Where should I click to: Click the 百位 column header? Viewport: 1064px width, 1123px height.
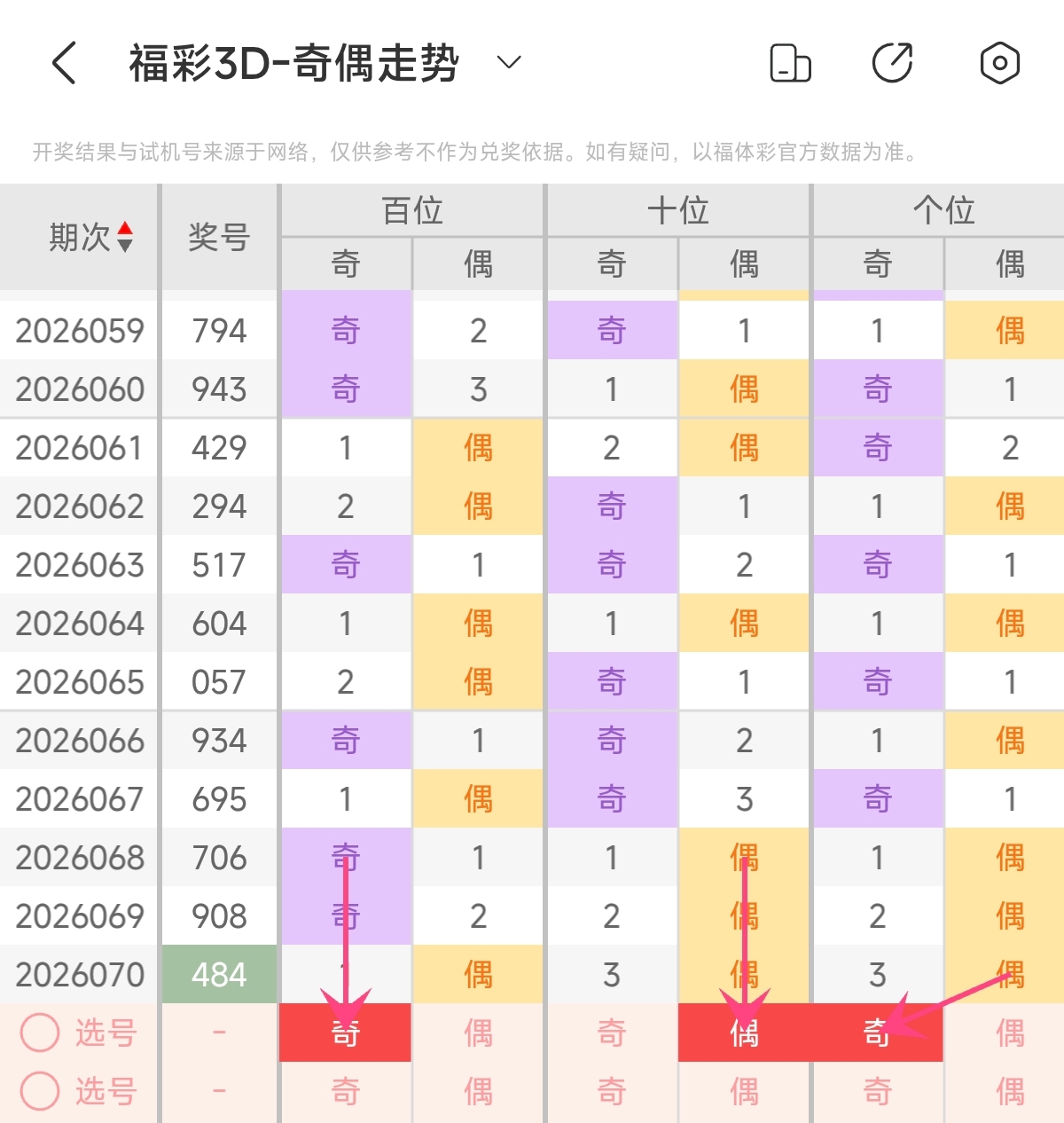[x=411, y=210]
